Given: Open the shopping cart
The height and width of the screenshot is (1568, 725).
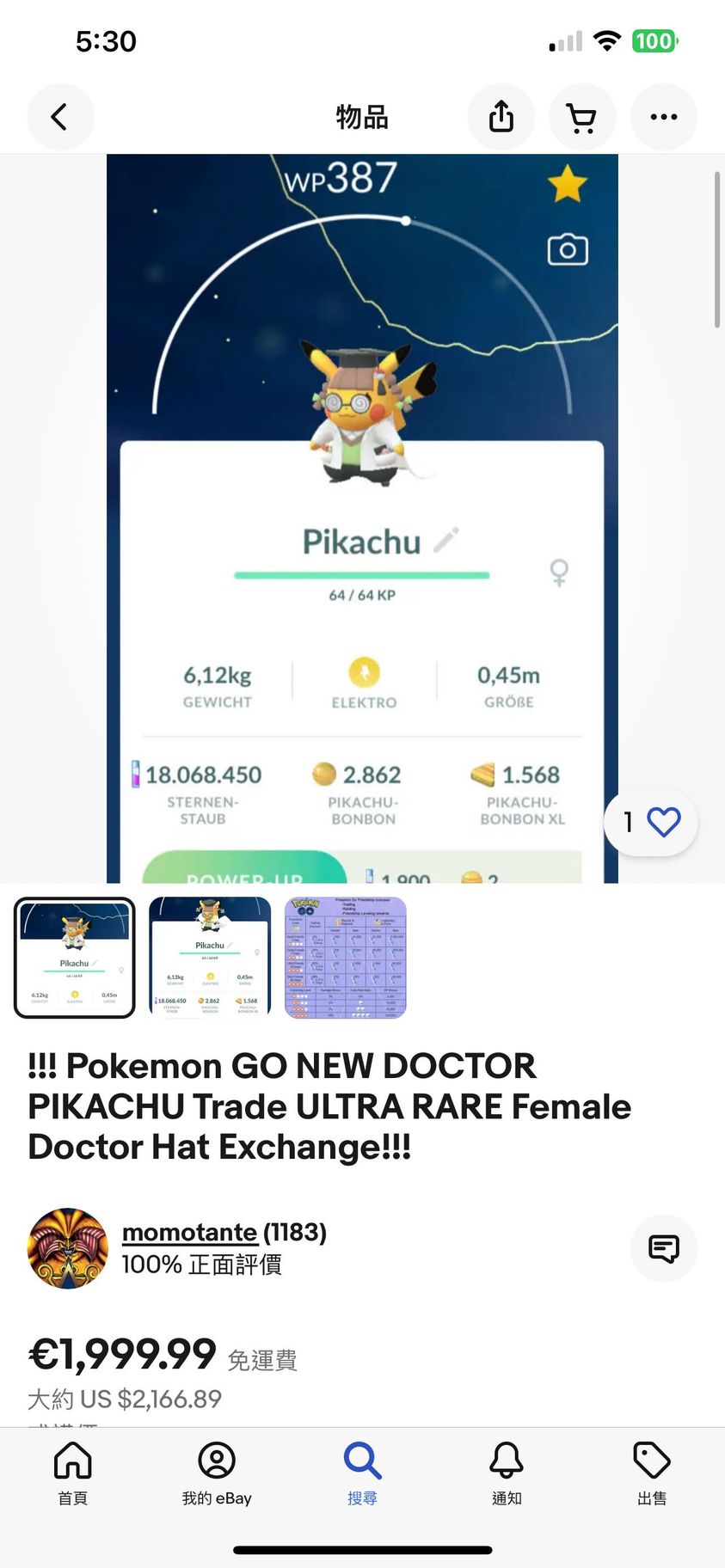Looking at the screenshot, I should (582, 117).
